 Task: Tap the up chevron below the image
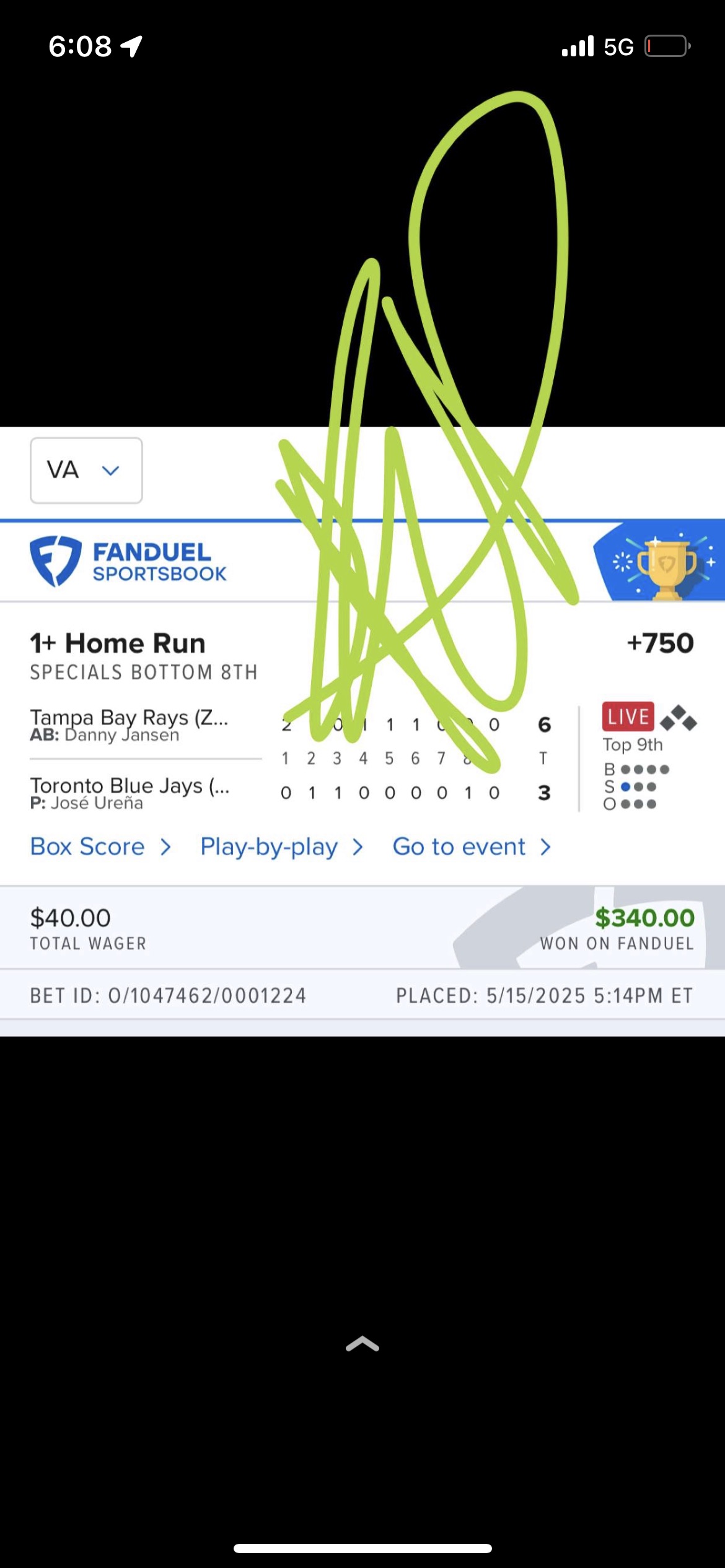coord(362,1344)
